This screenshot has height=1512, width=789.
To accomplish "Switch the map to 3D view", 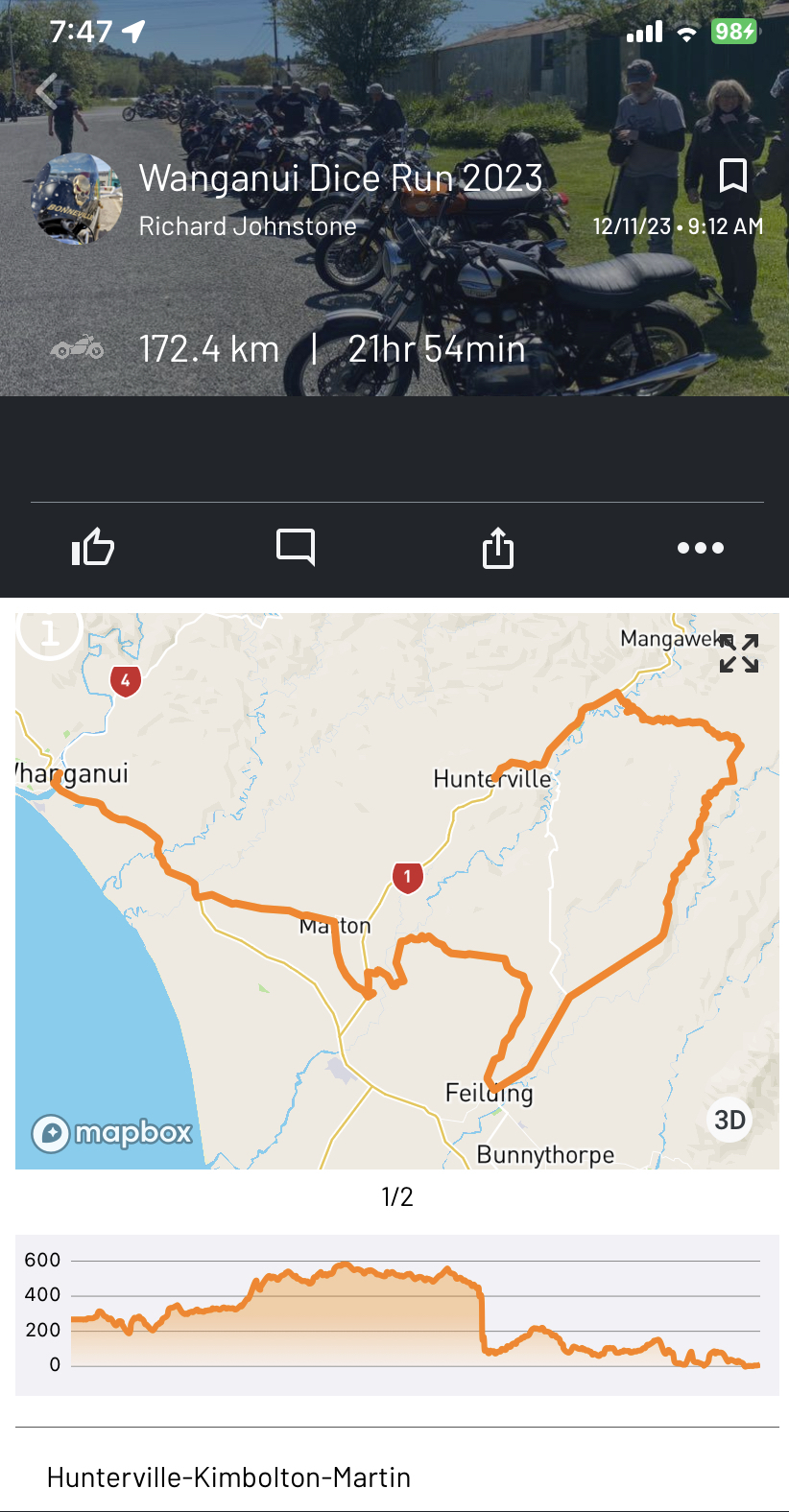I will (729, 1120).
